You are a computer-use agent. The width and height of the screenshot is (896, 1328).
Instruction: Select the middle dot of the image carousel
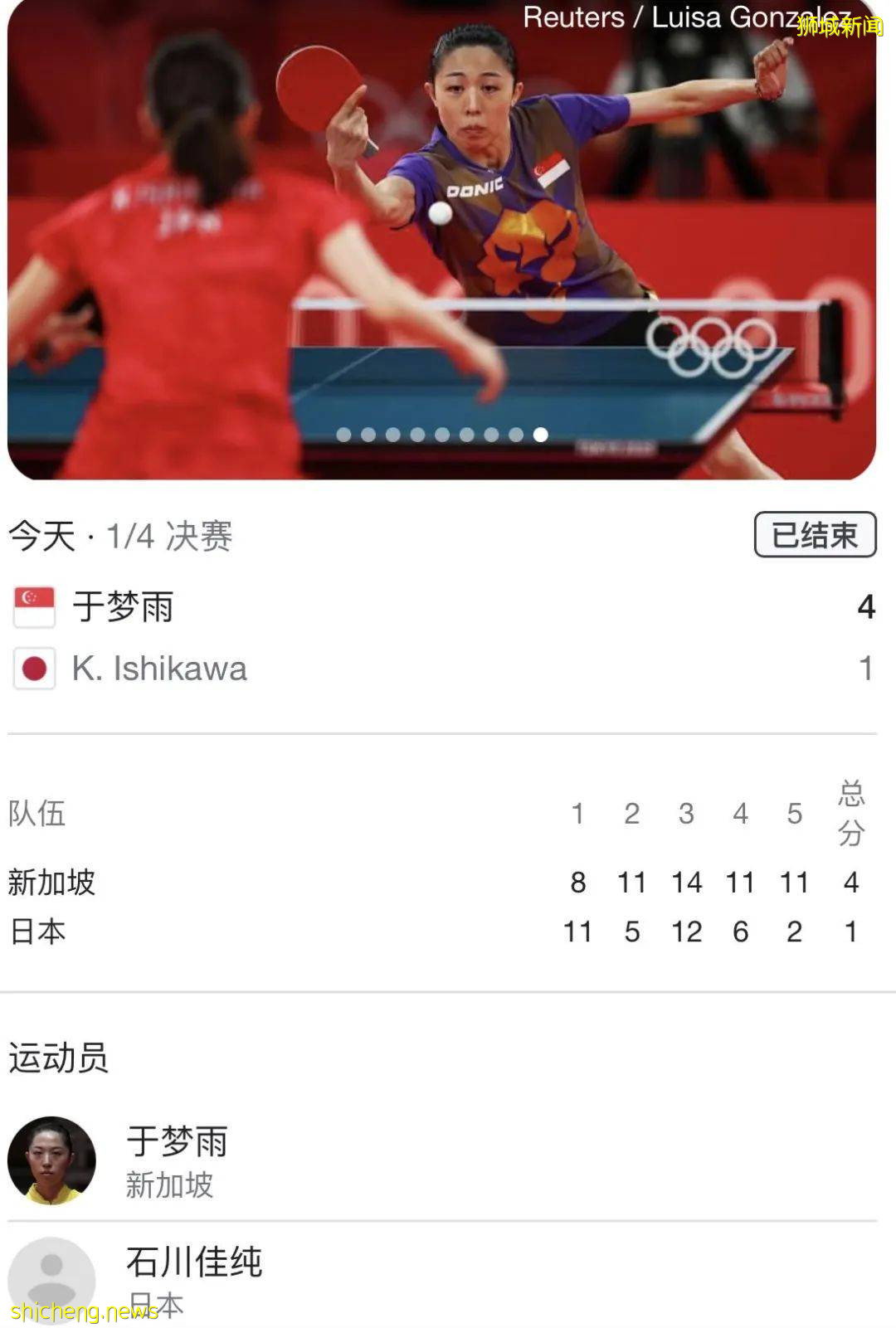pyautogui.click(x=441, y=433)
